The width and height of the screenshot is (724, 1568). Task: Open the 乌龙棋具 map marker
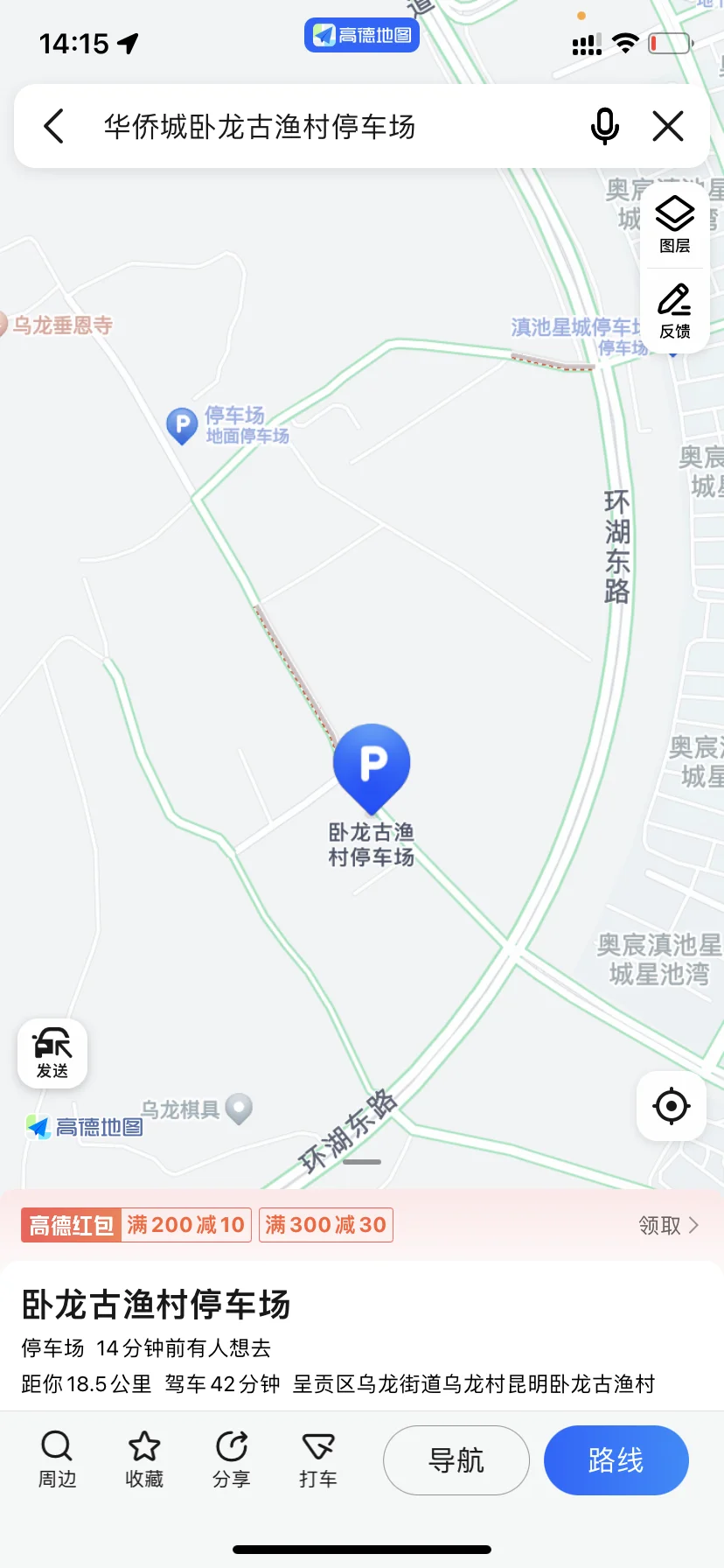pos(239,1109)
